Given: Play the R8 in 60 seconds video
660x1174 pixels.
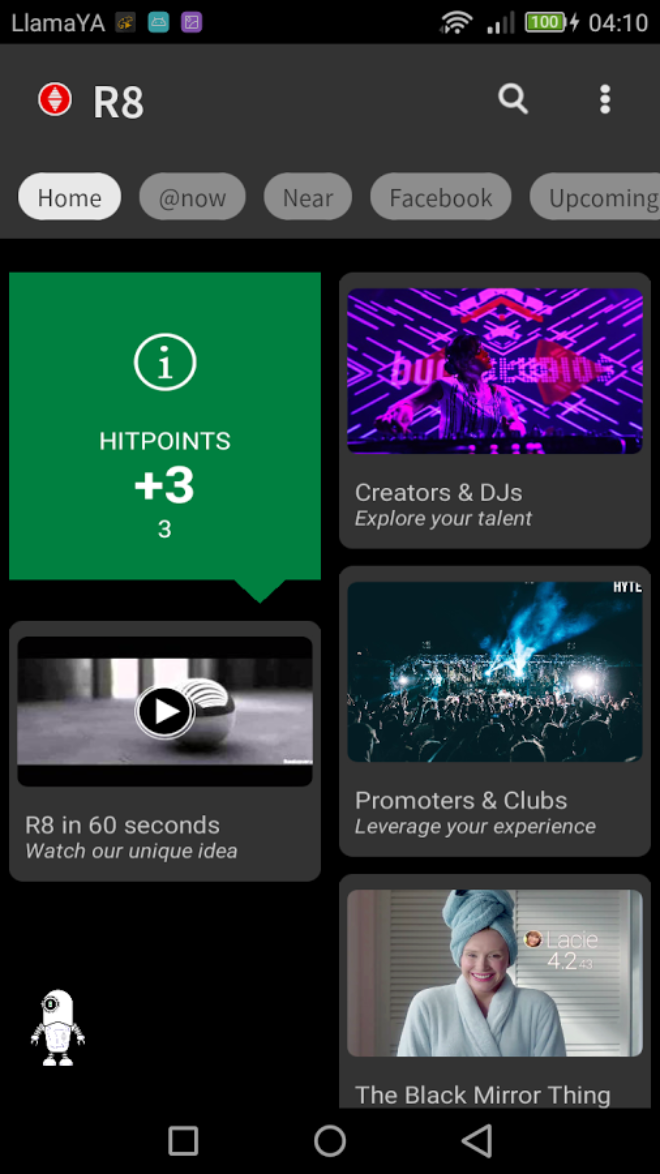Looking at the screenshot, I should tap(164, 711).
